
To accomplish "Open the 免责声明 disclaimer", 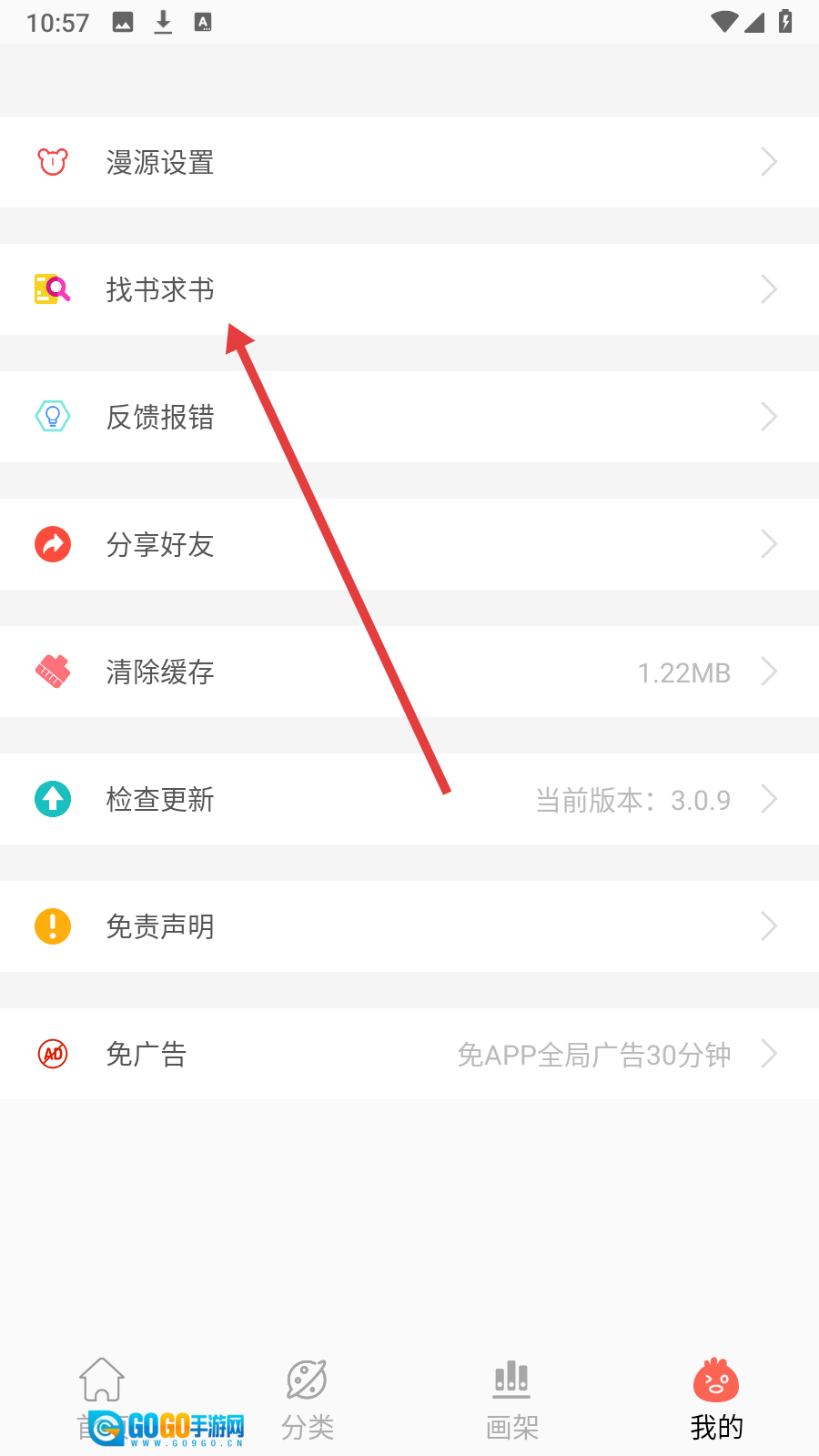I will [x=409, y=926].
